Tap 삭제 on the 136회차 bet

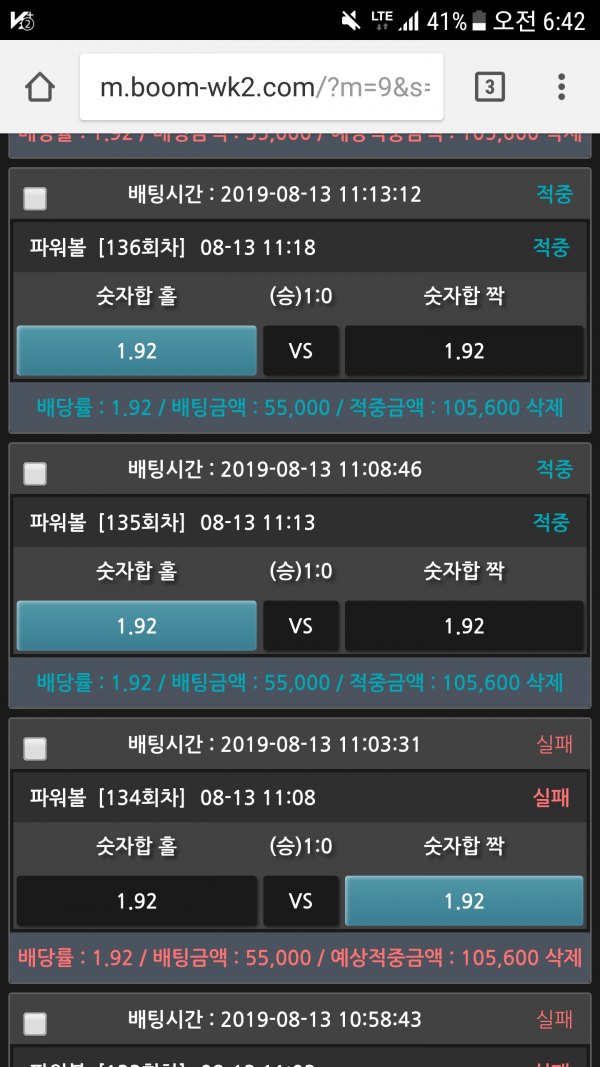(543, 408)
